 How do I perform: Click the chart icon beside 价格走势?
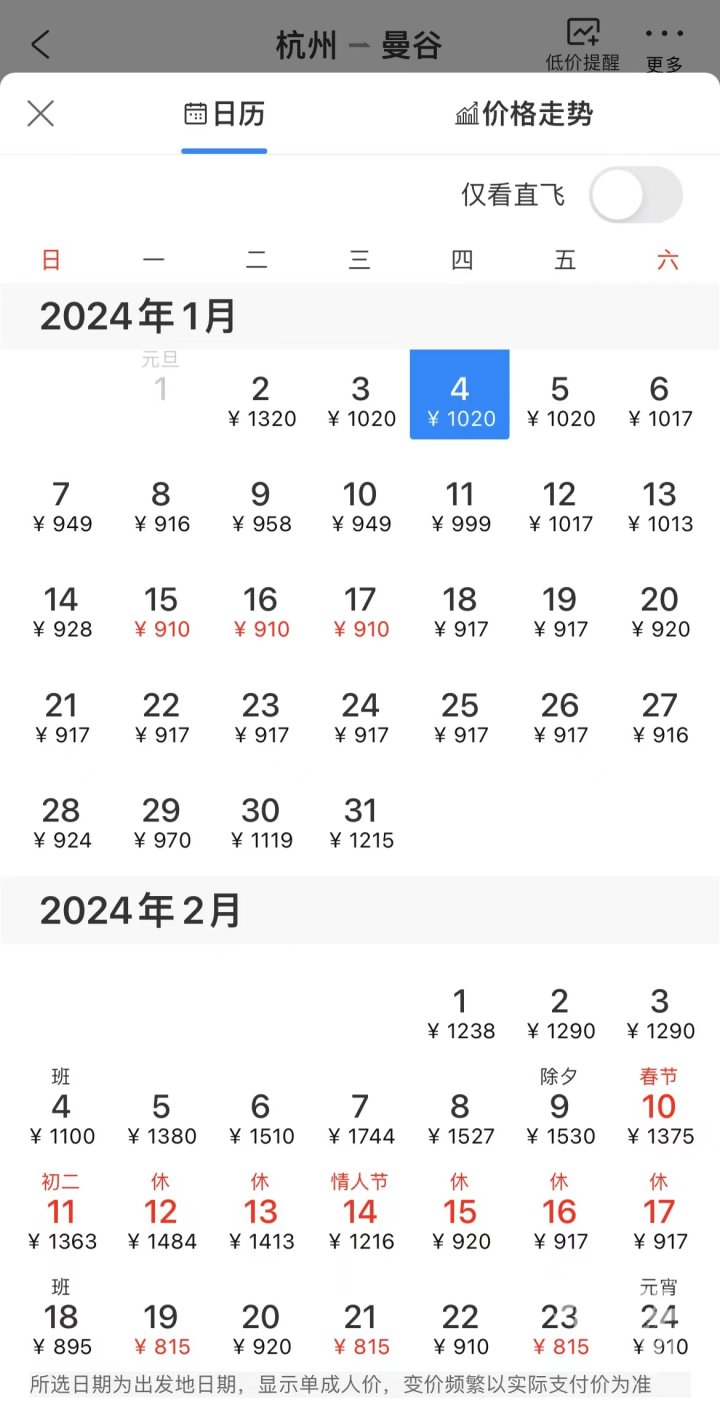coord(465,113)
